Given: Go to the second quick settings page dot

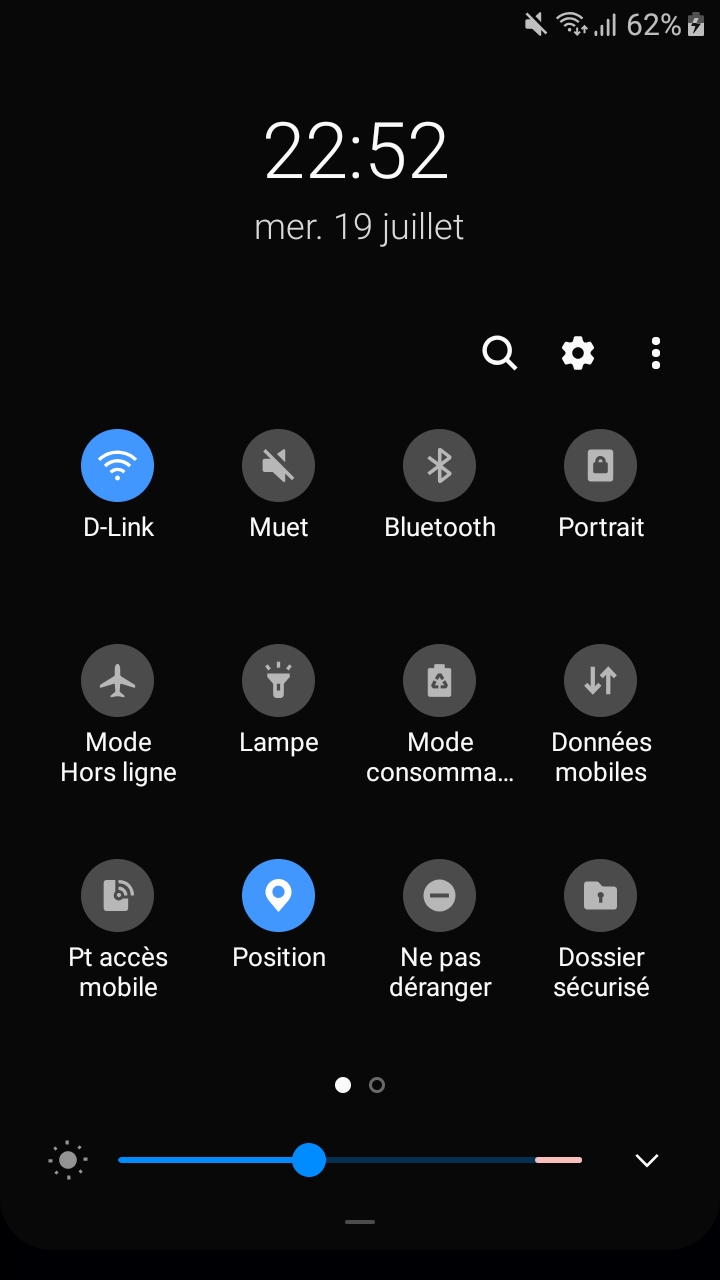Looking at the screenshot, I should click(377, 1085).
